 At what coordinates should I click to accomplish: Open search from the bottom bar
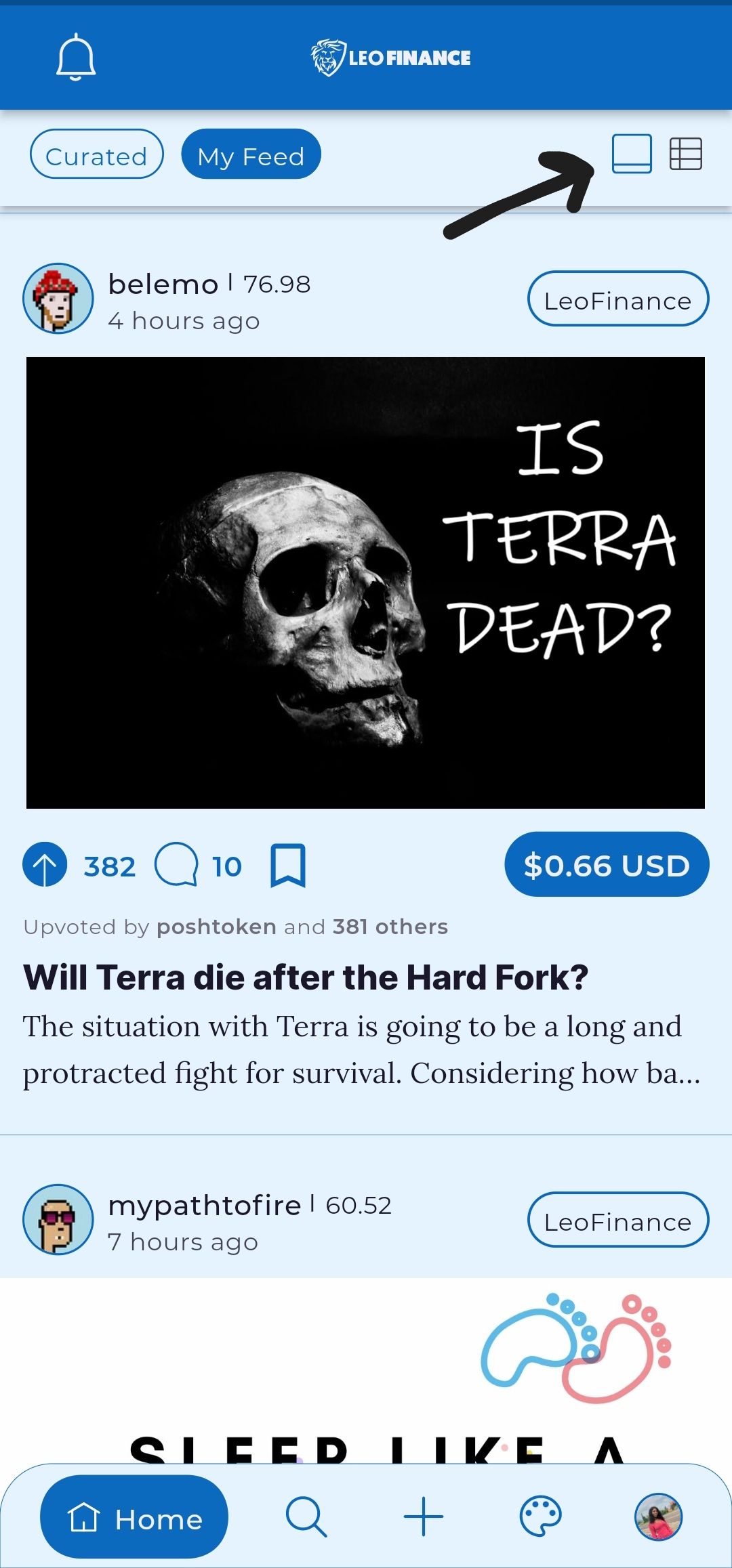(306, 1517)
